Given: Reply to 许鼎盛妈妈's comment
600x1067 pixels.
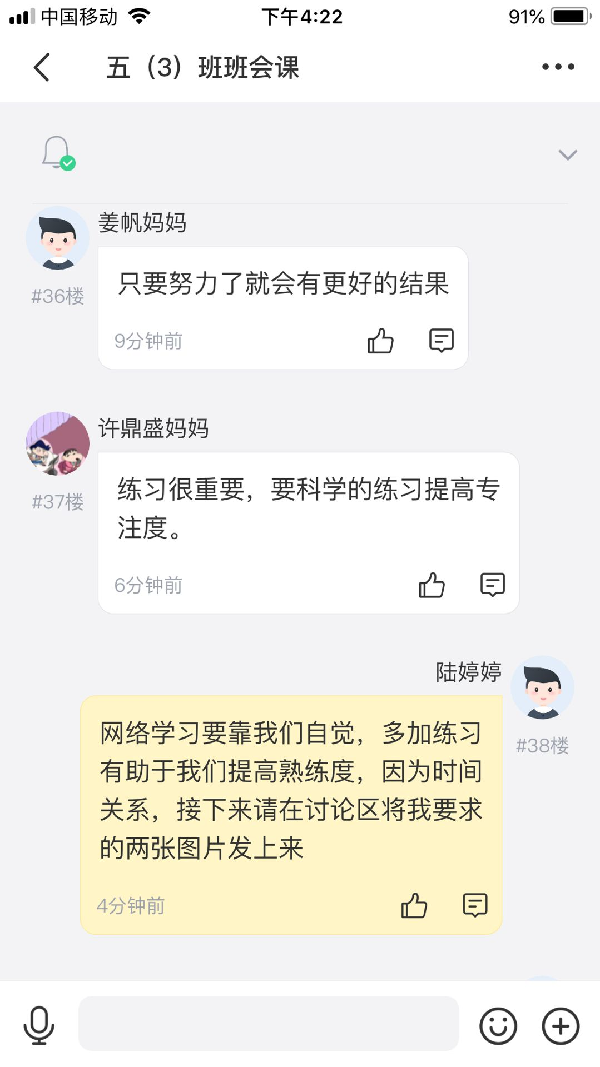Looking at the screenshot, I should pyautogui.click(x=492, y=585).
